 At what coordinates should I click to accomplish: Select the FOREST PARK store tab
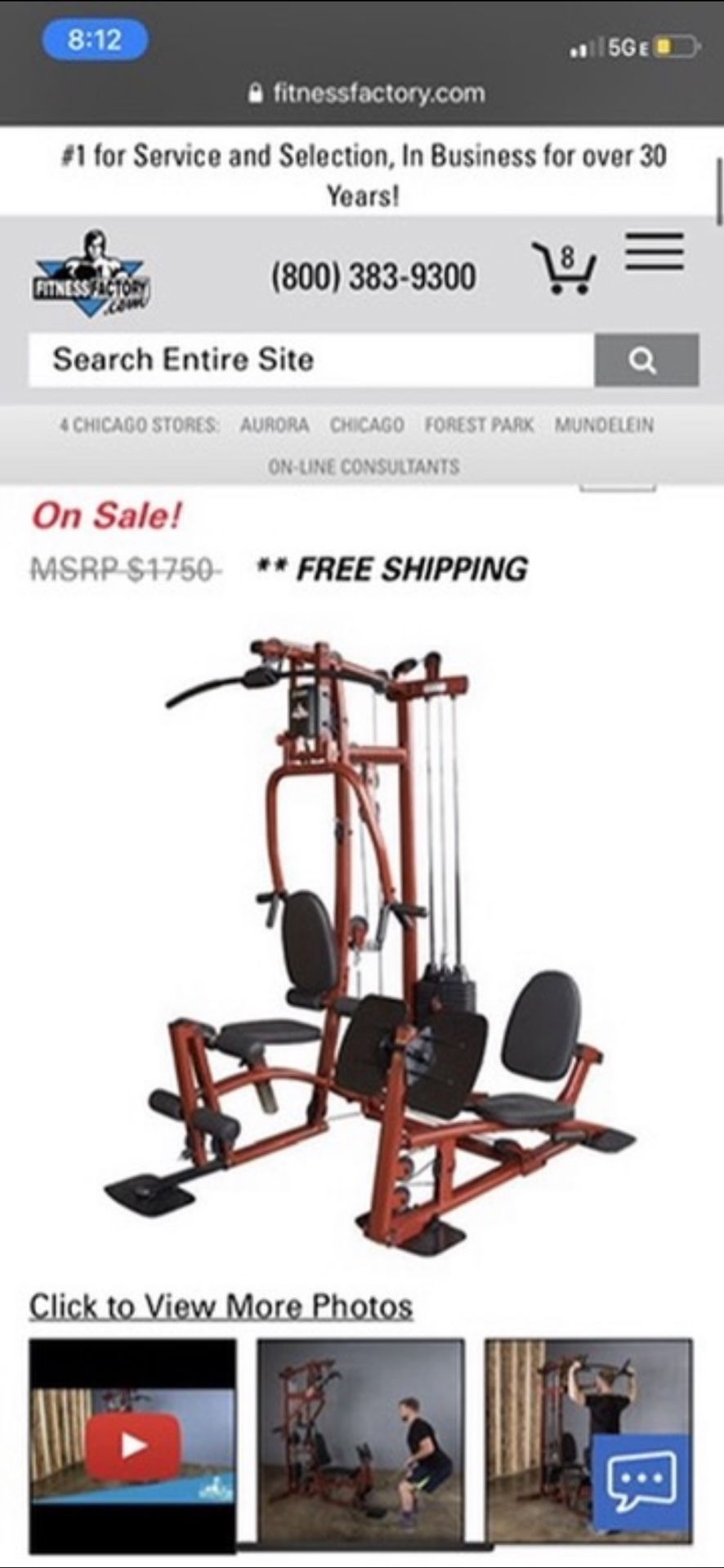[x=478, y=425]
